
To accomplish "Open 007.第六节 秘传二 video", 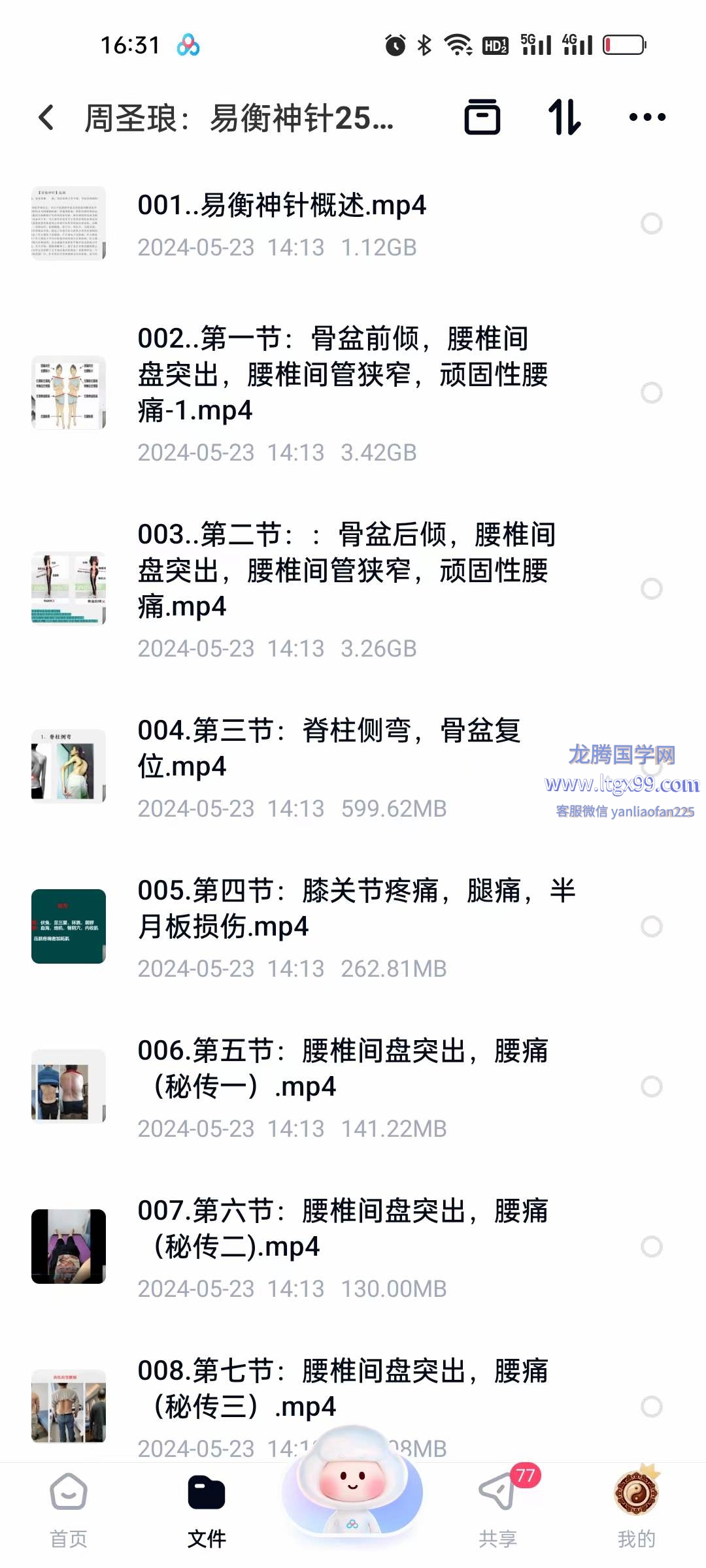I will [340, 1228].
